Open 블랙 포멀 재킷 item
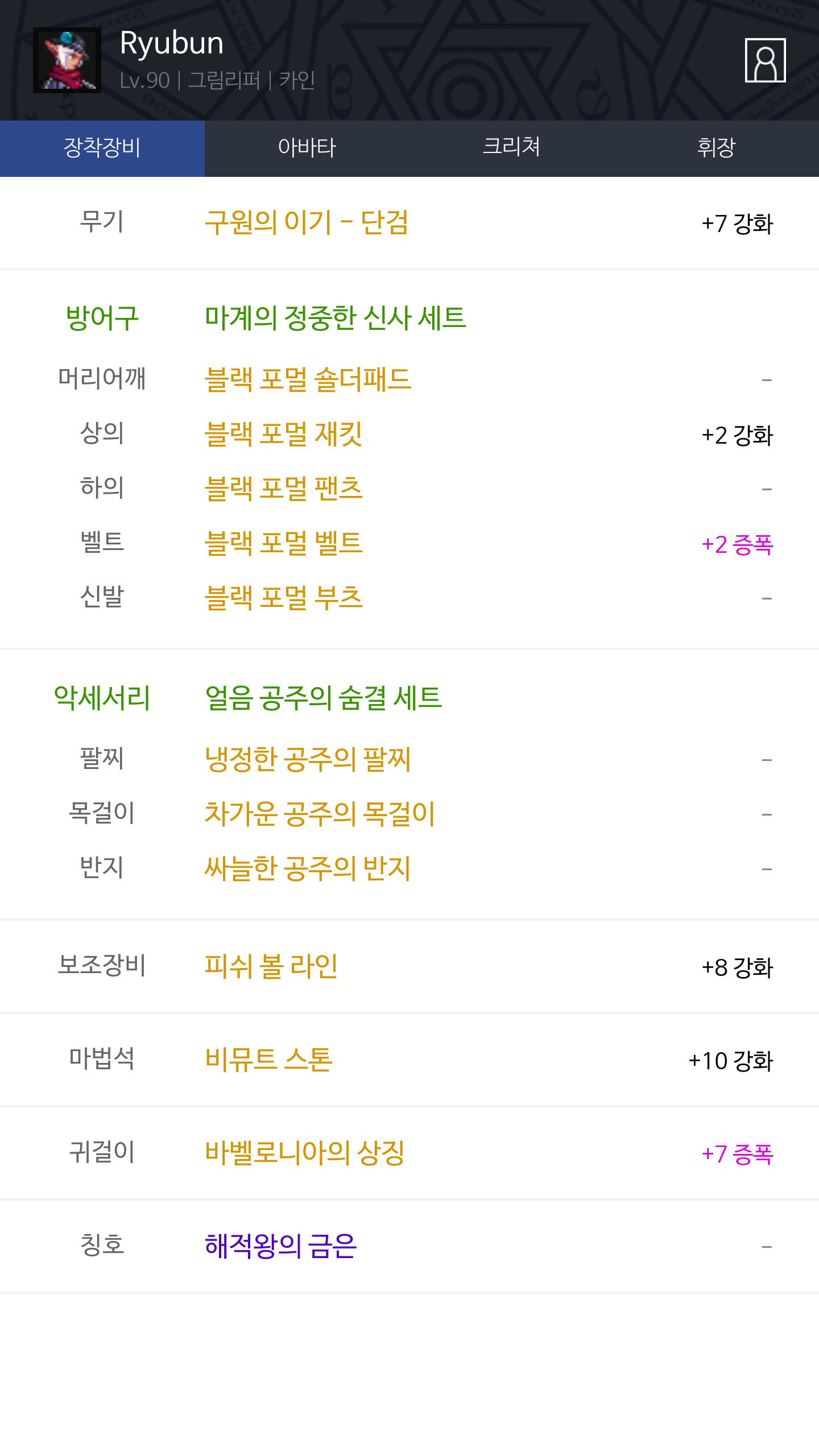The height and width of the screenshot is (1456, 819). pyautogui.click(x=283, y=434)
